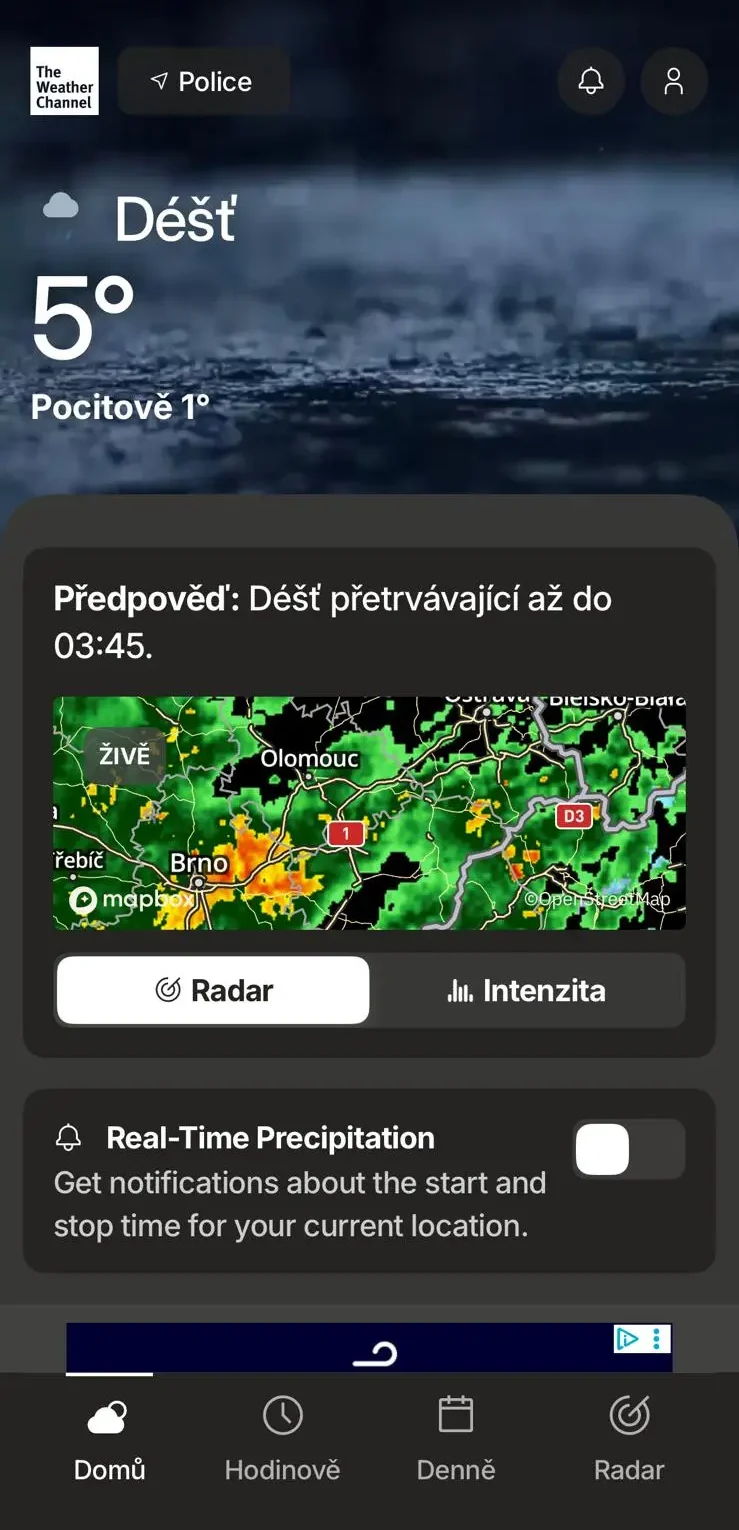Enable Real-Time Precipitation notifications
This screenshot has height=1530, width=739.
[628, 1149]
